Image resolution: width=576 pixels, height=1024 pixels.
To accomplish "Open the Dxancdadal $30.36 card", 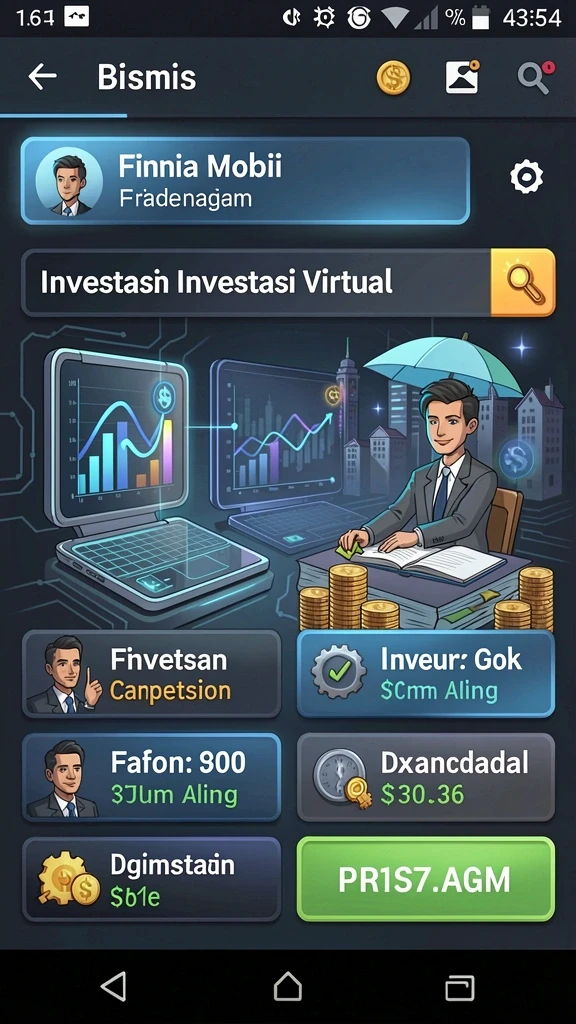I will click(426, 777).
